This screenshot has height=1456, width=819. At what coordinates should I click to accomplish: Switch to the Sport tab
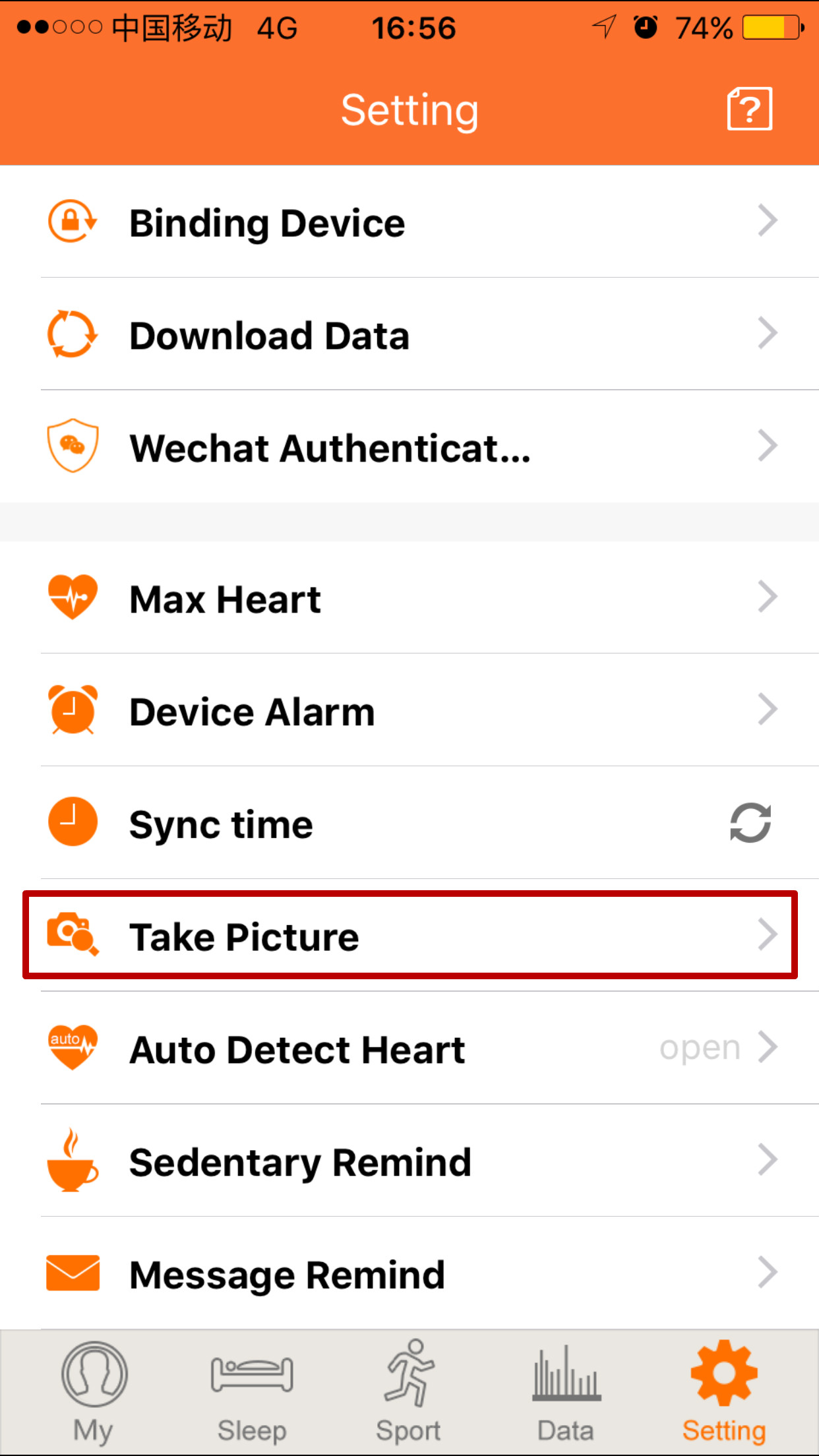(409, 1393)
